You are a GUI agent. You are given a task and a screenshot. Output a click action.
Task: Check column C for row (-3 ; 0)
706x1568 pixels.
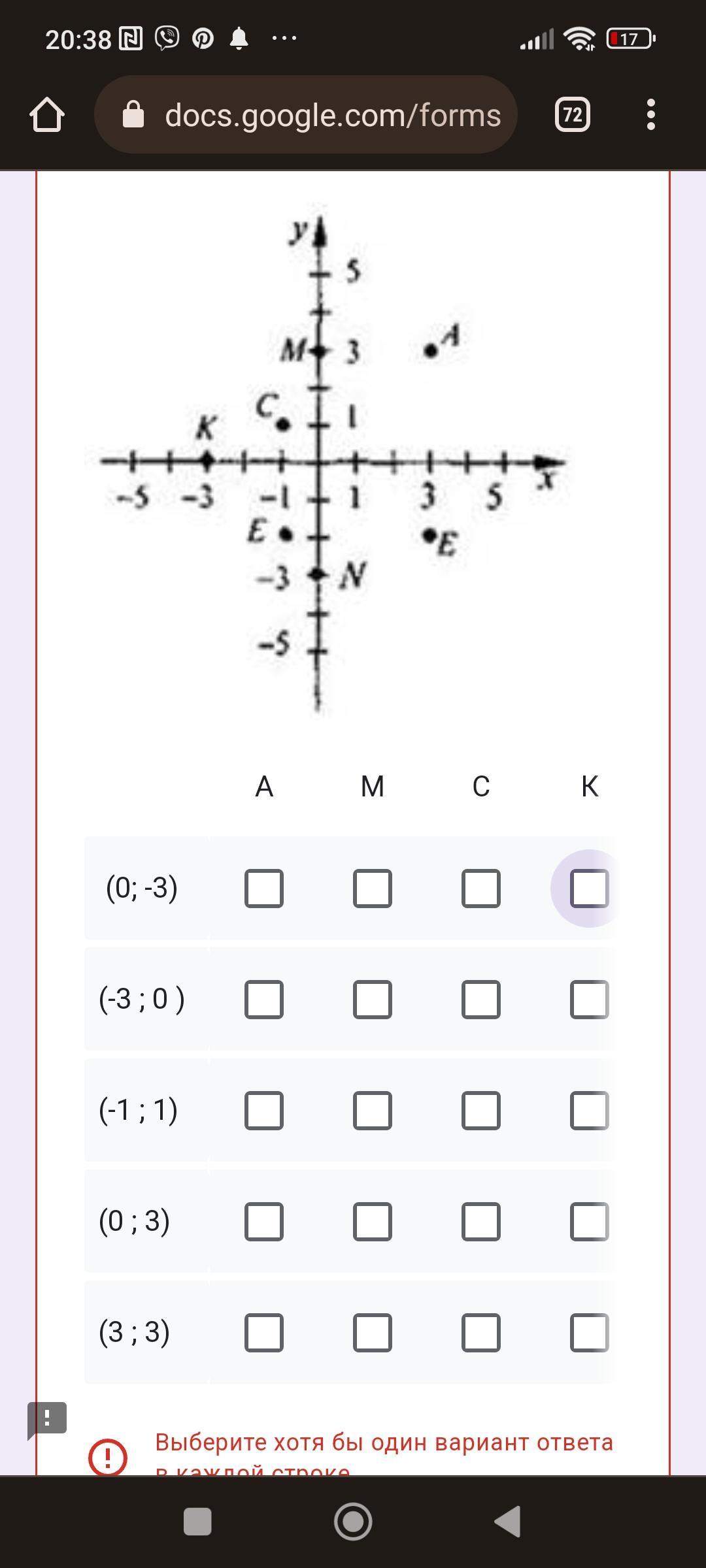[481, 1000]
